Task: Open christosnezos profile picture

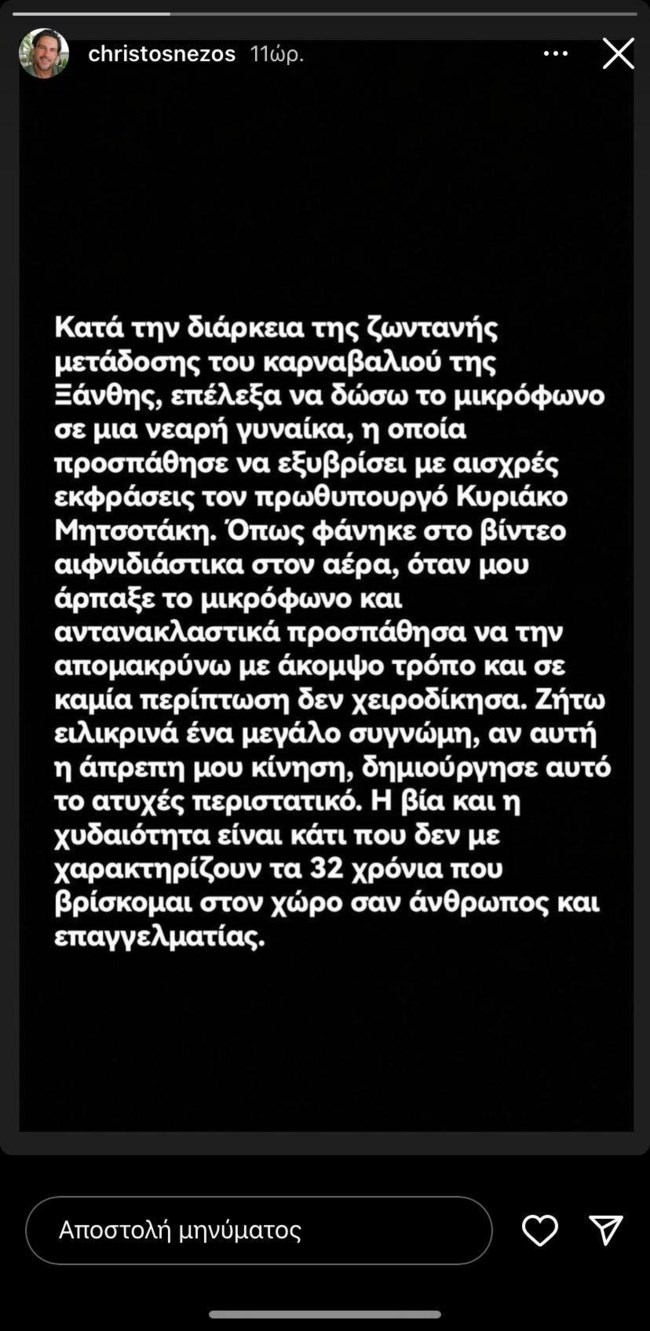Action: (44, 54)
